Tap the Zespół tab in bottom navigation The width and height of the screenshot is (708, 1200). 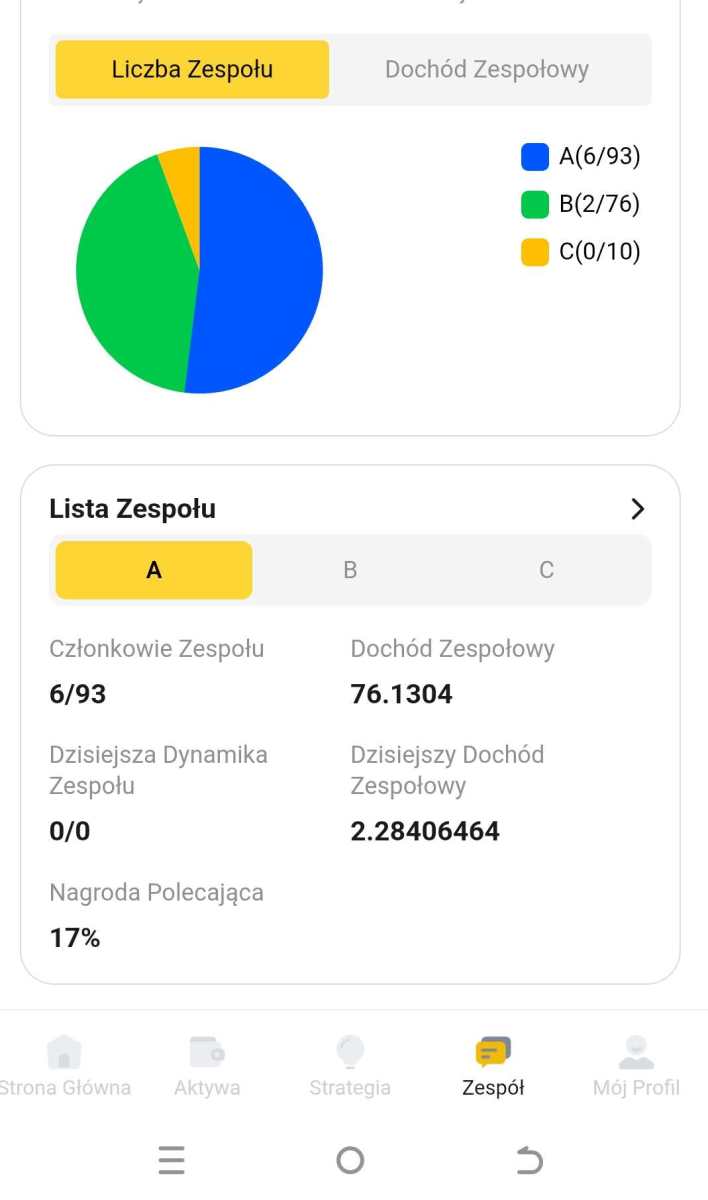click(493, 1066)
